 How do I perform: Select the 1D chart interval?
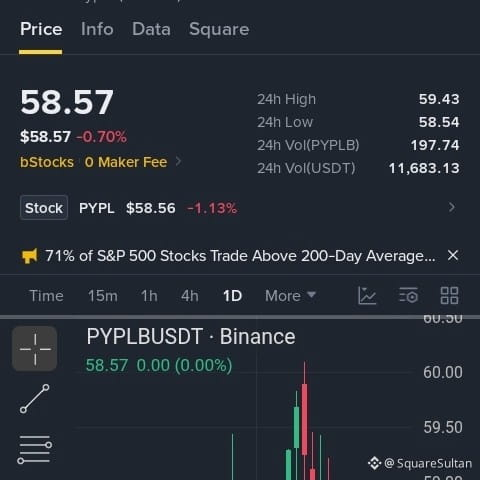point(232,296)
